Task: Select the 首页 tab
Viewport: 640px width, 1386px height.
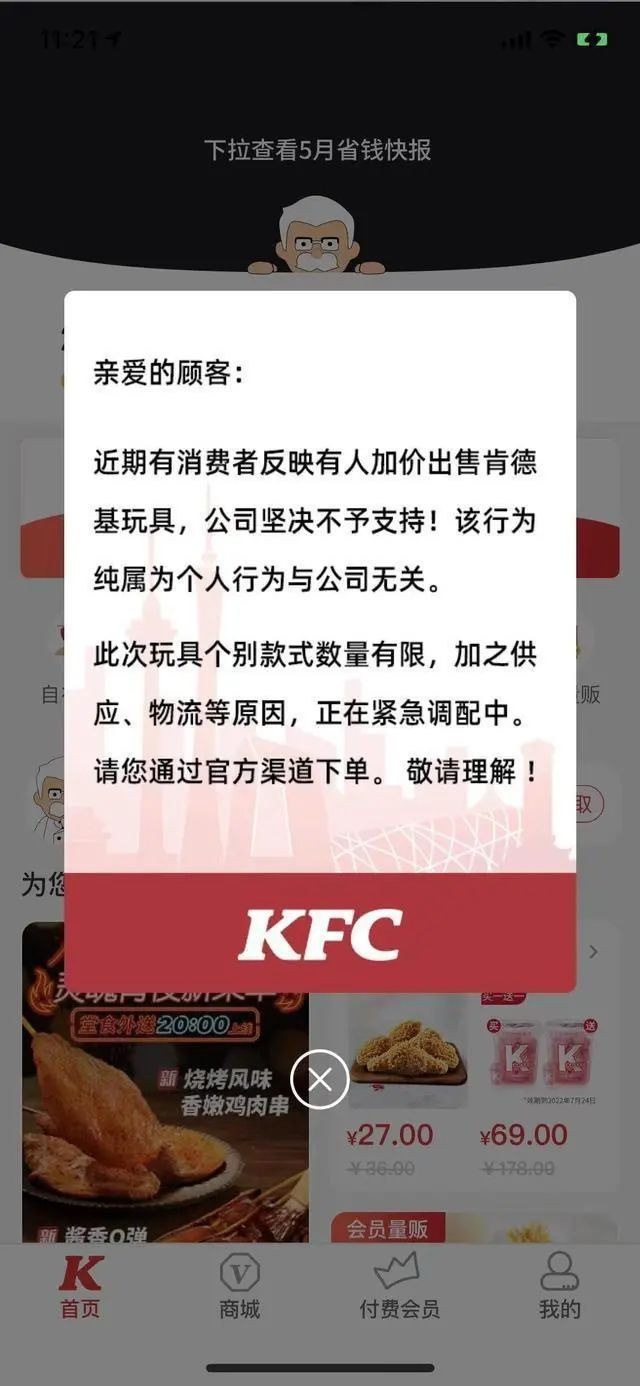Action: pos(80,1287)
